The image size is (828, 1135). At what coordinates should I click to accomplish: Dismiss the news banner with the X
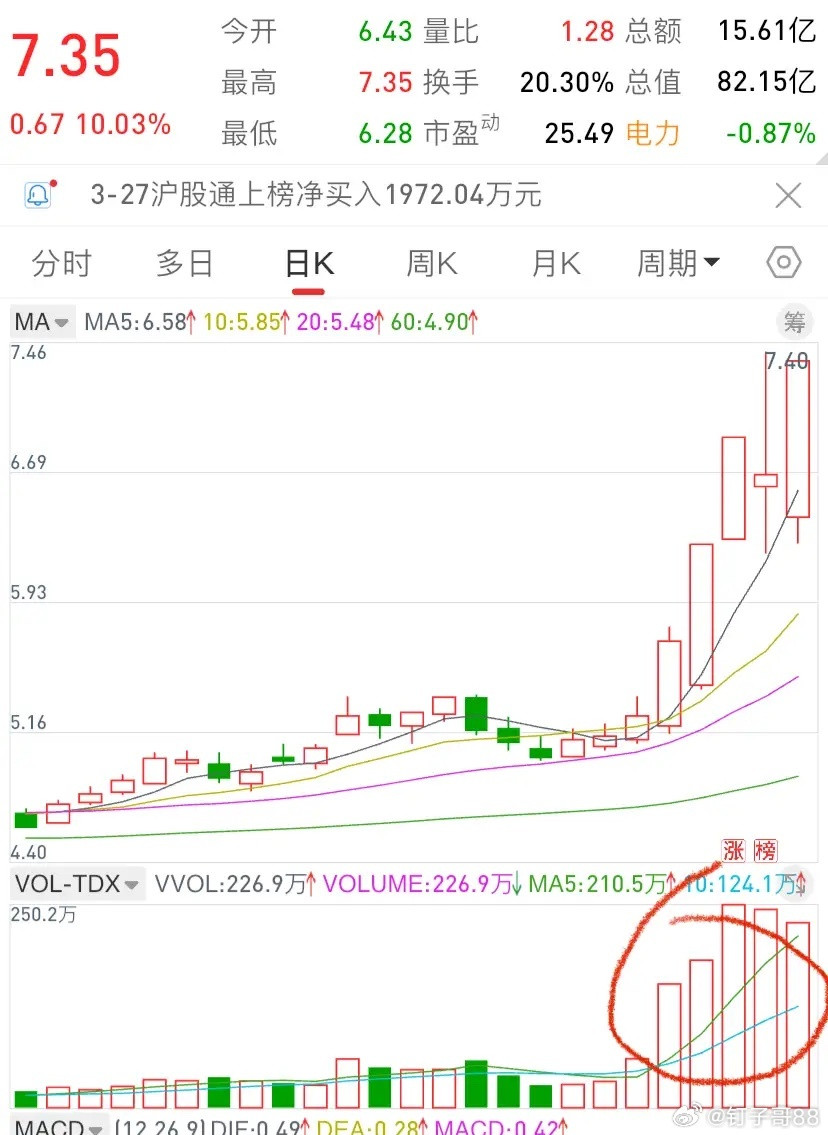point(789,195)
